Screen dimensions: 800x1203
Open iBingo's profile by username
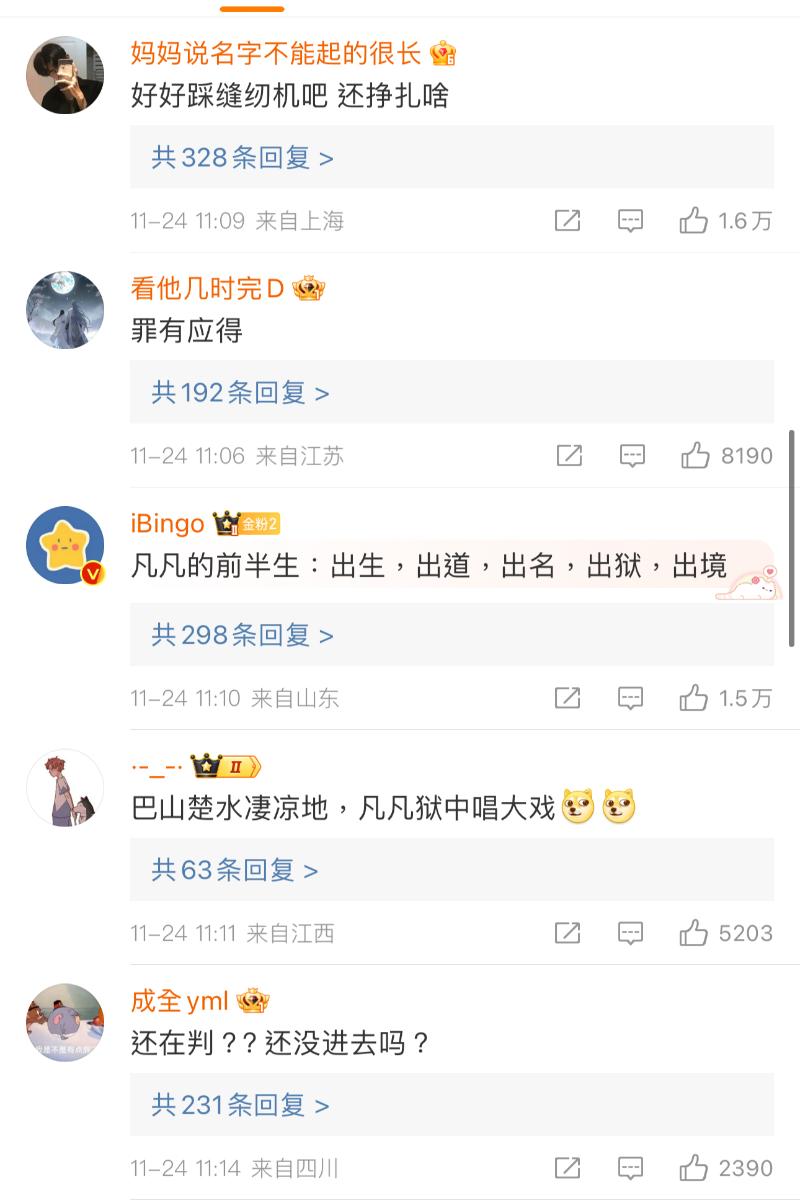tap(167, 523)
